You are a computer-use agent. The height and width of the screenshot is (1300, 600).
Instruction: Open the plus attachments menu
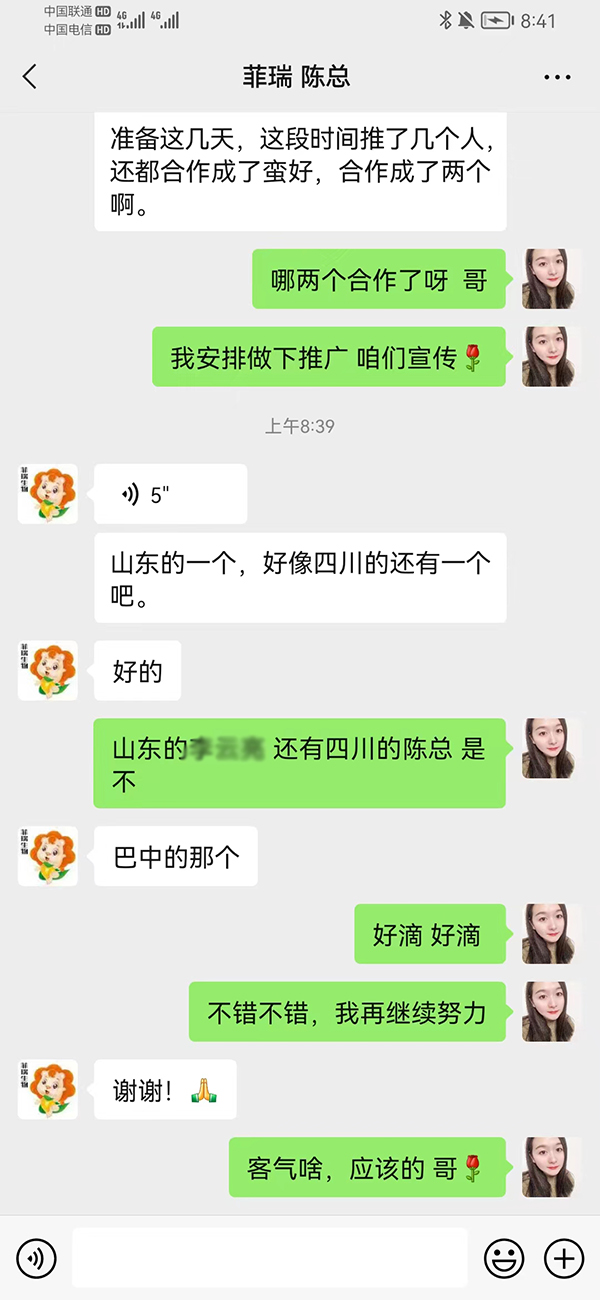point(563,1257)
